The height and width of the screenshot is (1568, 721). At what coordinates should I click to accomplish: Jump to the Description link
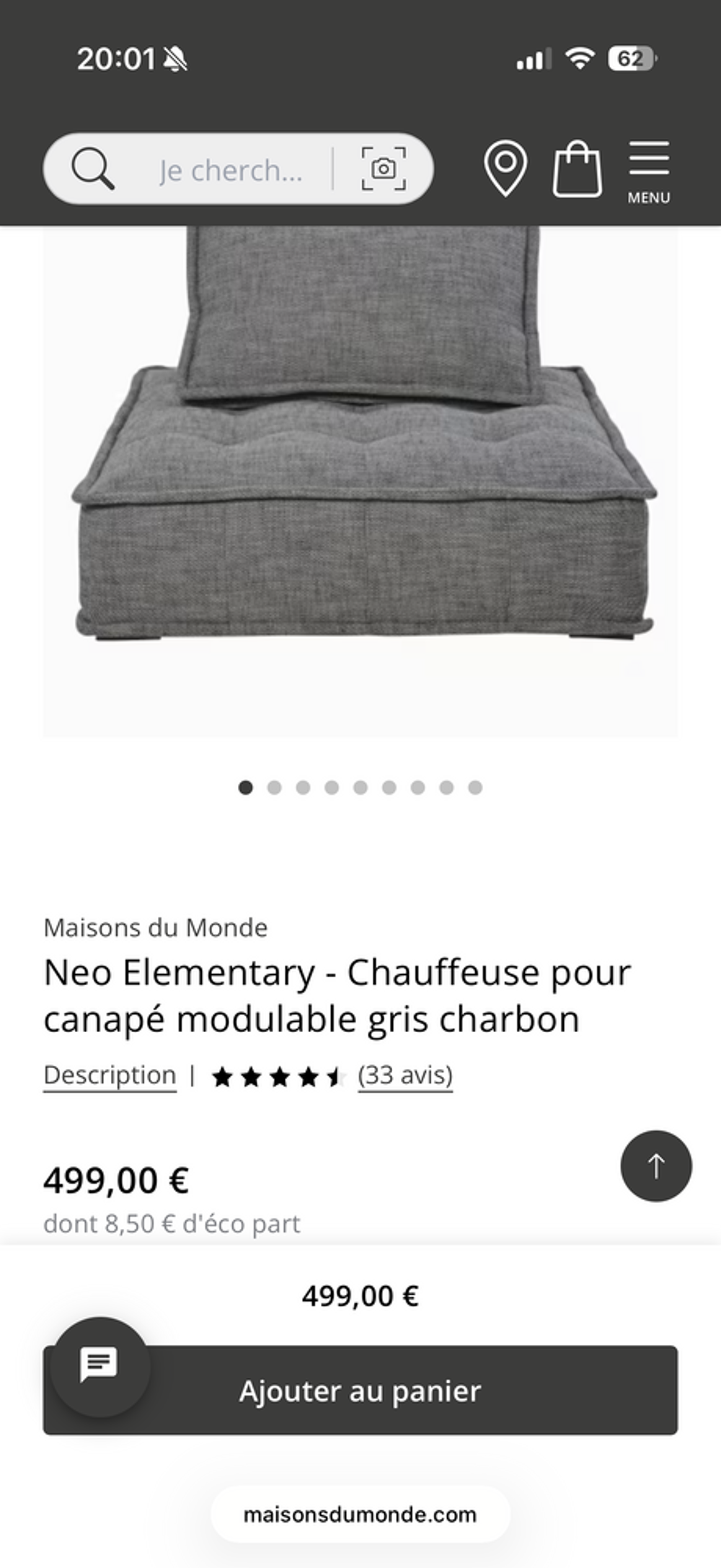click(x=110, y=1075)
